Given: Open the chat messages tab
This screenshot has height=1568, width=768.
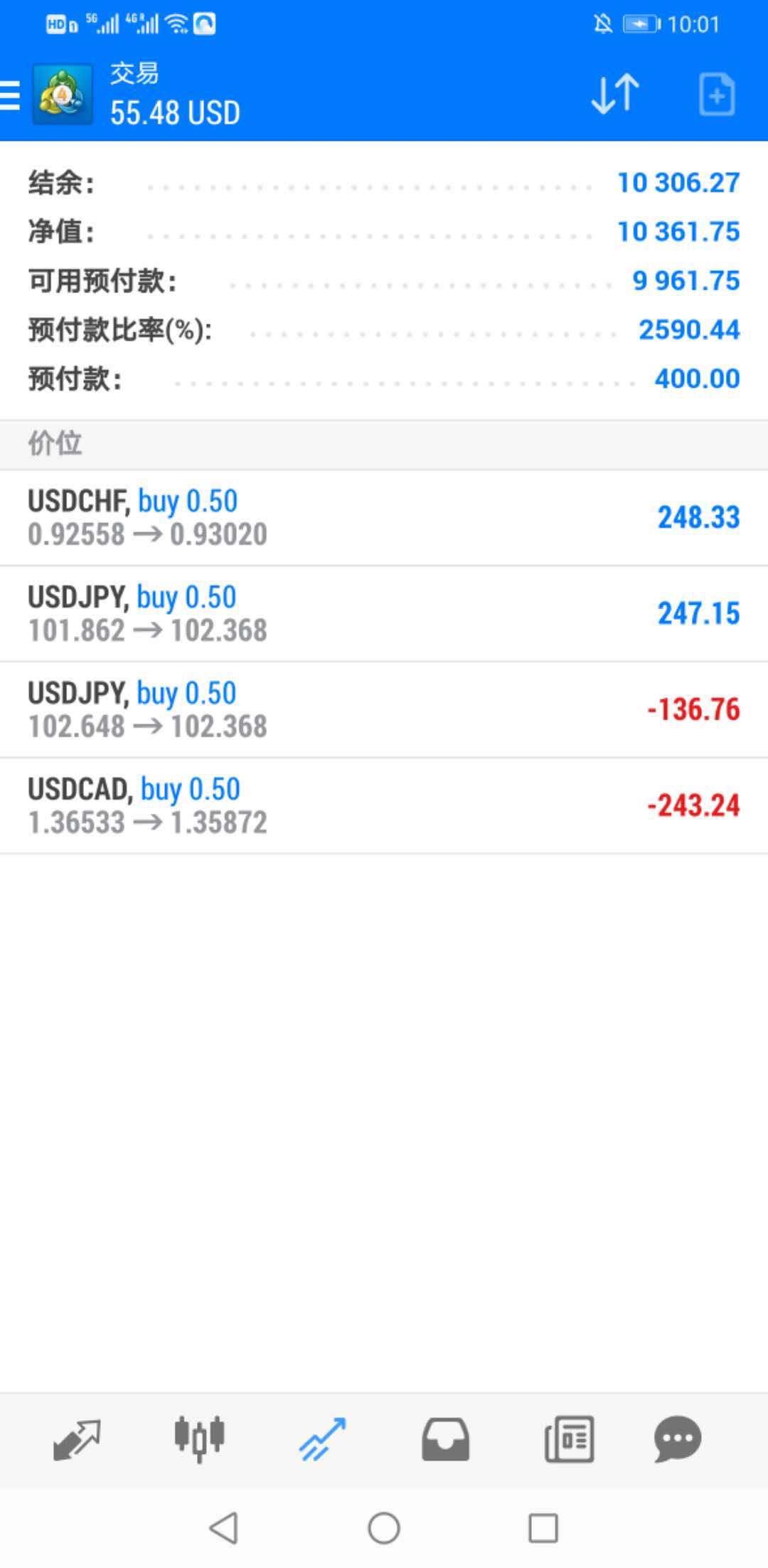Looking at the screenshot, I should click(678, 1439).
